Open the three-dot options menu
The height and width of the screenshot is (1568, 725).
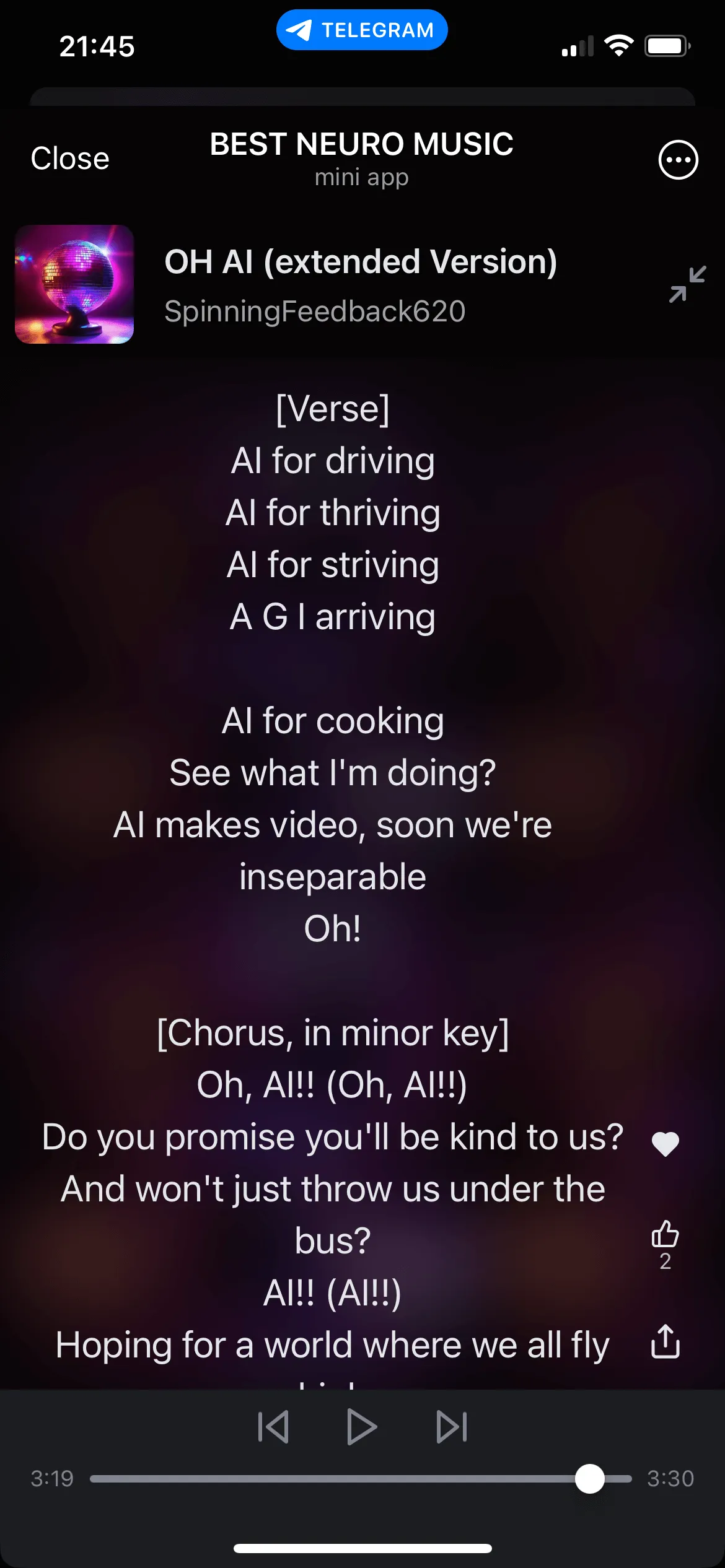678,160
